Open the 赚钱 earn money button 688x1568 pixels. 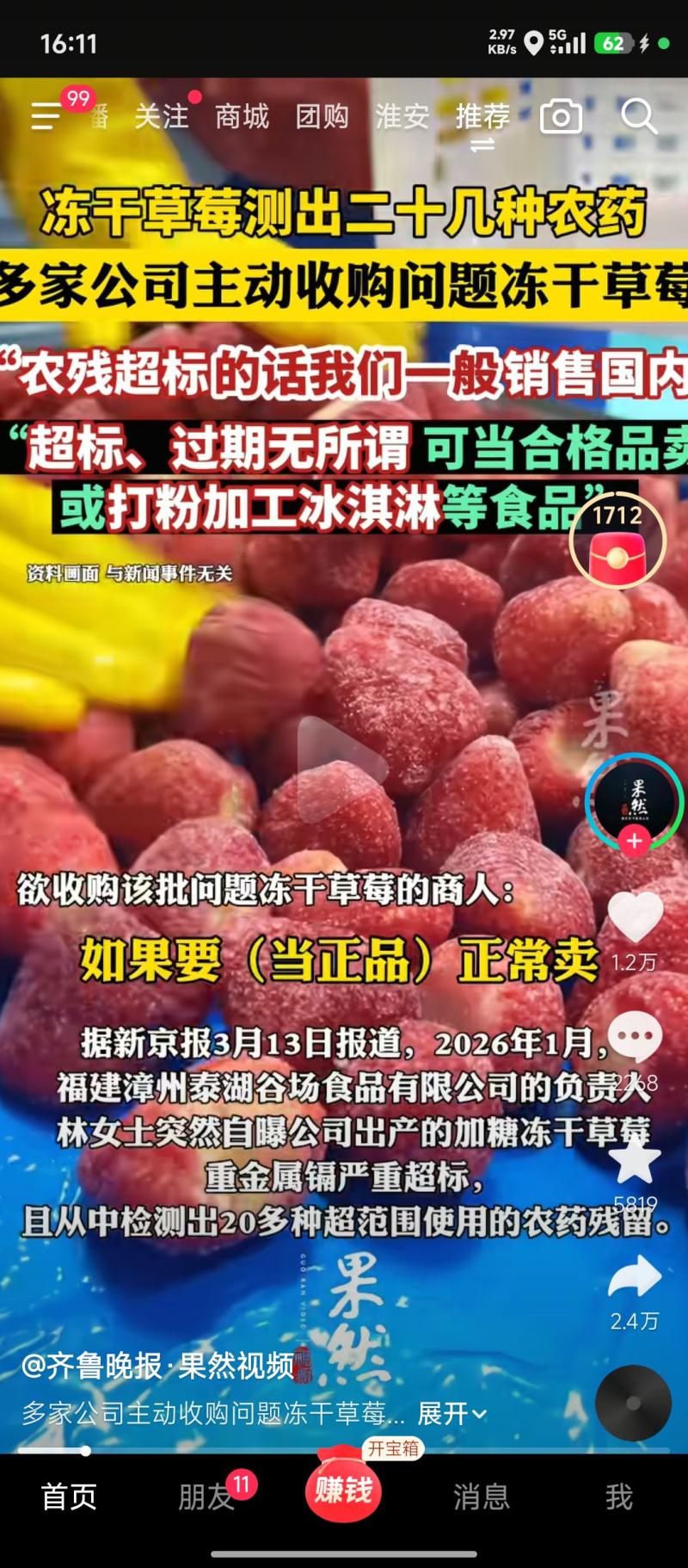[343, 1491]
